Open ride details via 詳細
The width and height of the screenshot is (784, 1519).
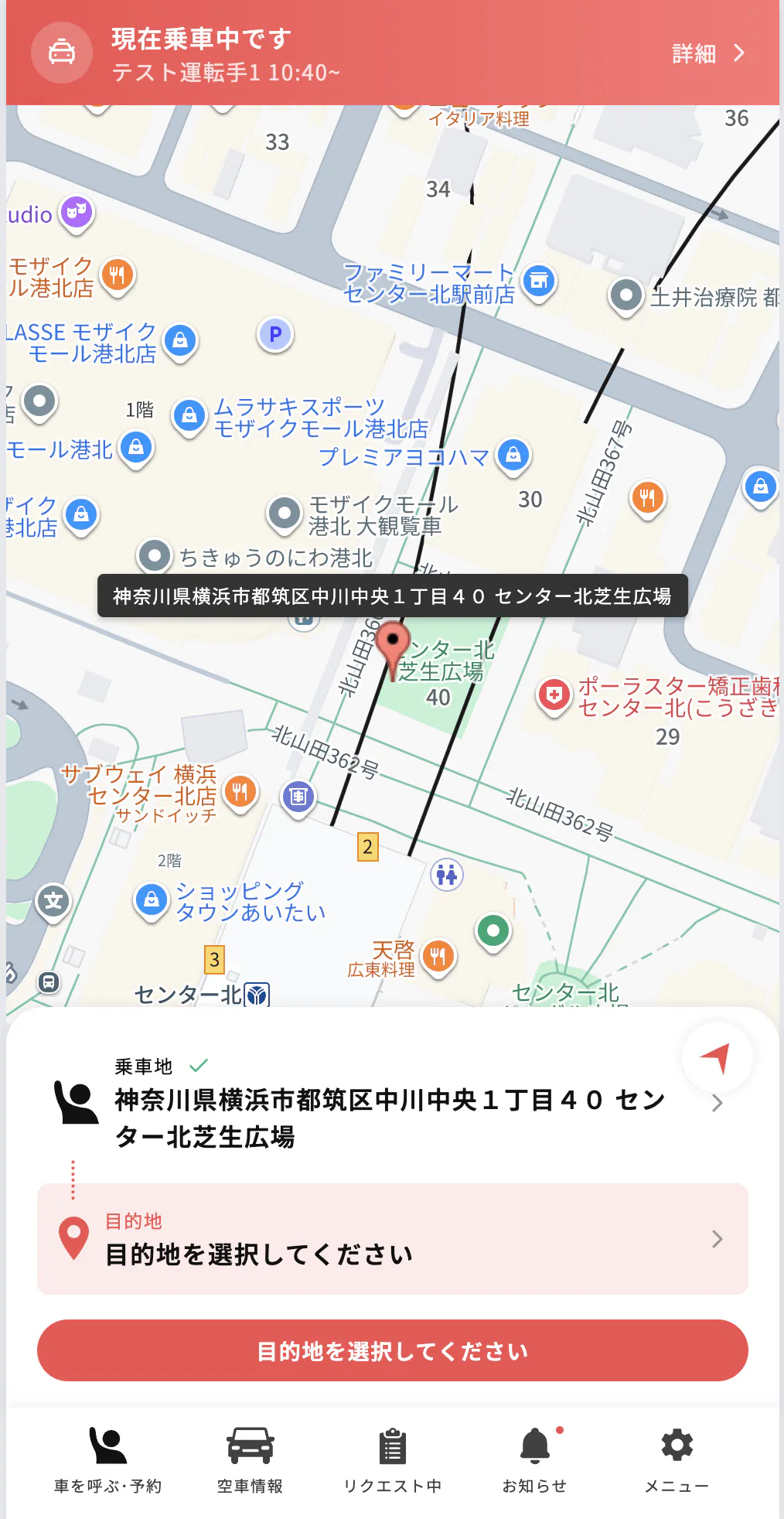pos(707,53)
